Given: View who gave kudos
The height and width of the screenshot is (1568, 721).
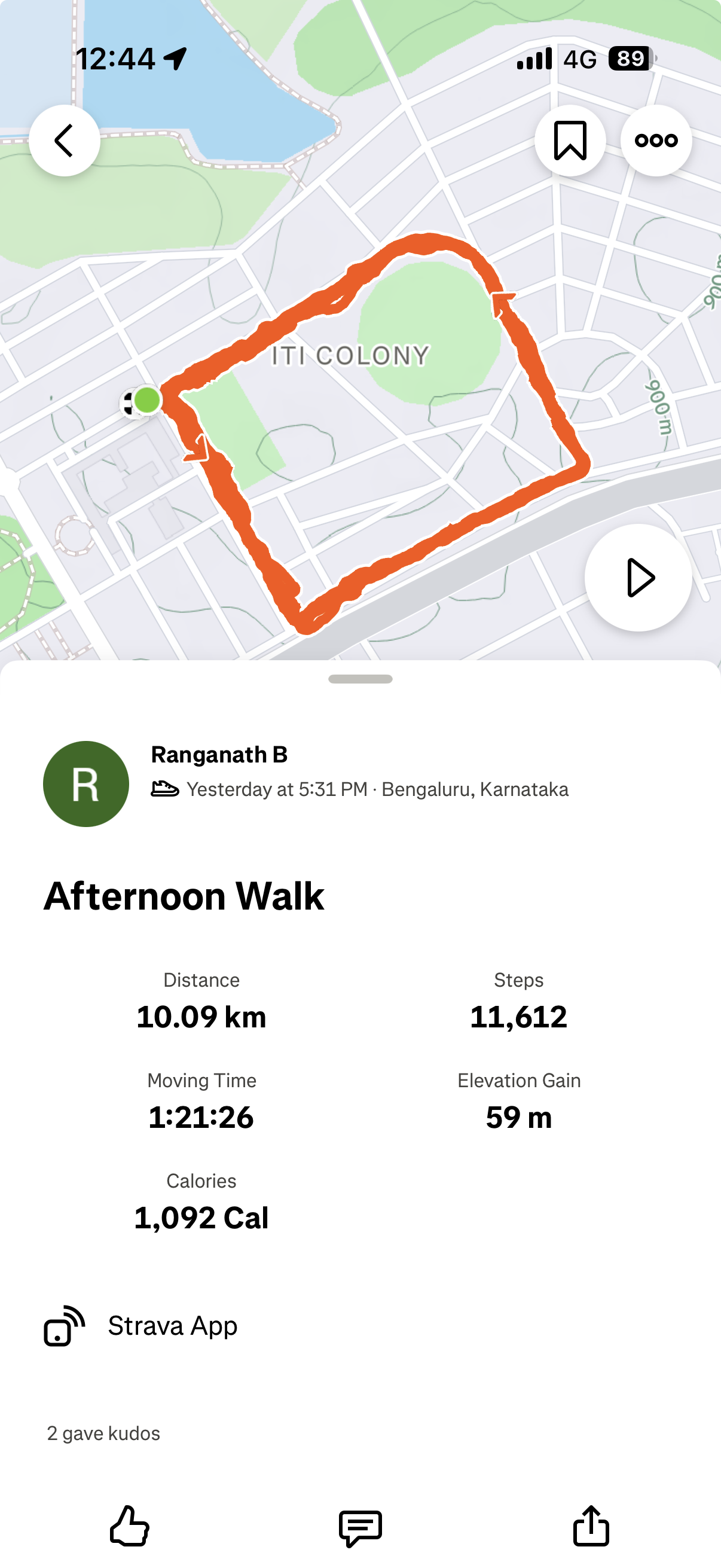Looking at the screenshot, I should tap(103, 1433).
